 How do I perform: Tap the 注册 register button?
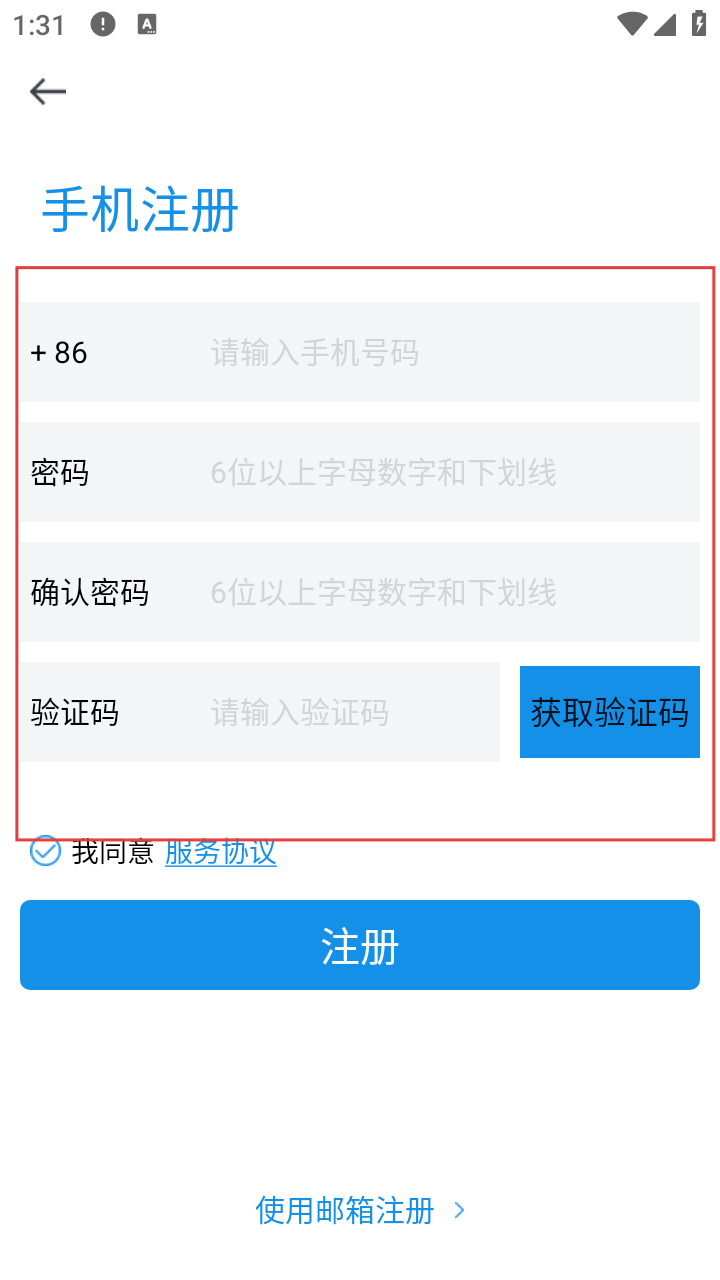pyautogui.click(x=360, y=945)
